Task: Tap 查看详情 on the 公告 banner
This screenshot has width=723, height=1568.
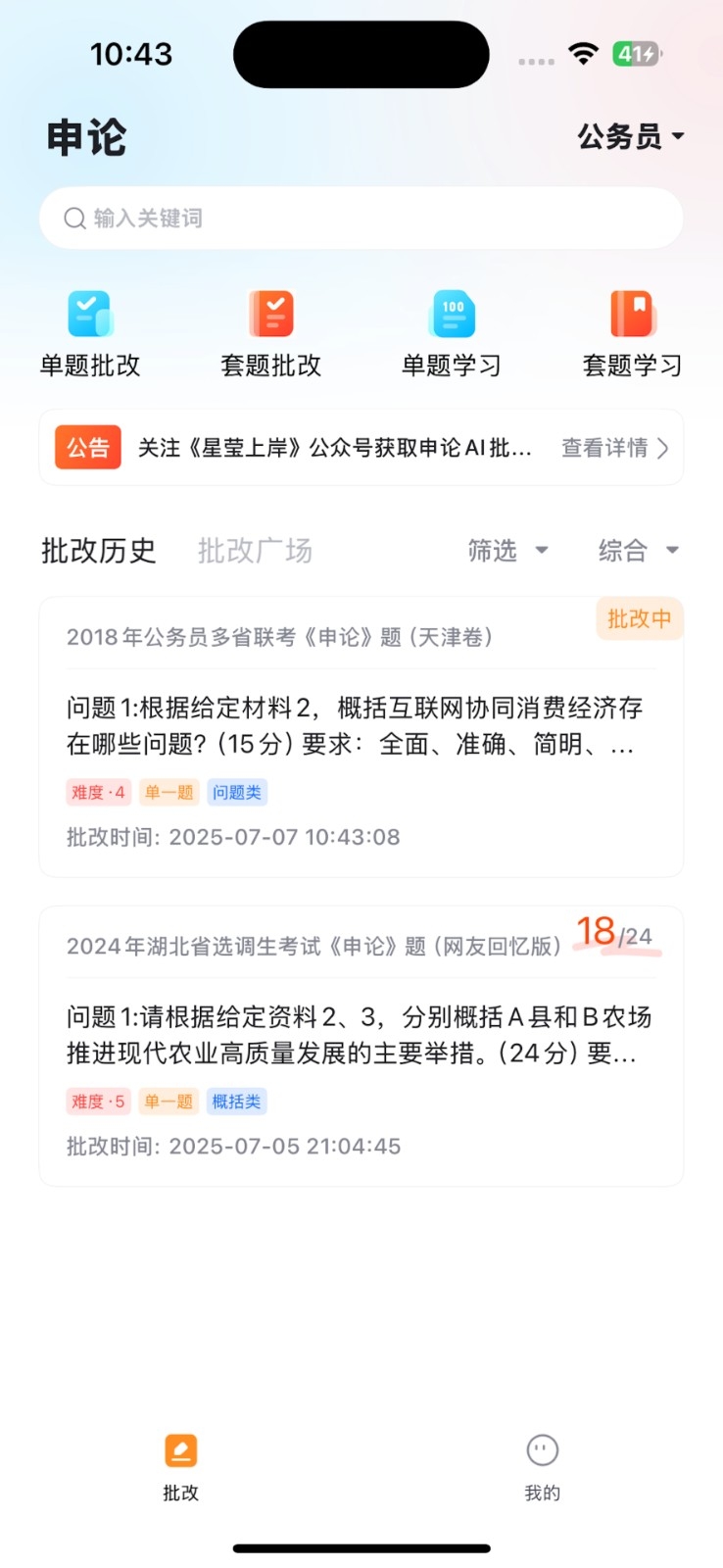Action: pyautogui.click(x=615, y=448)
